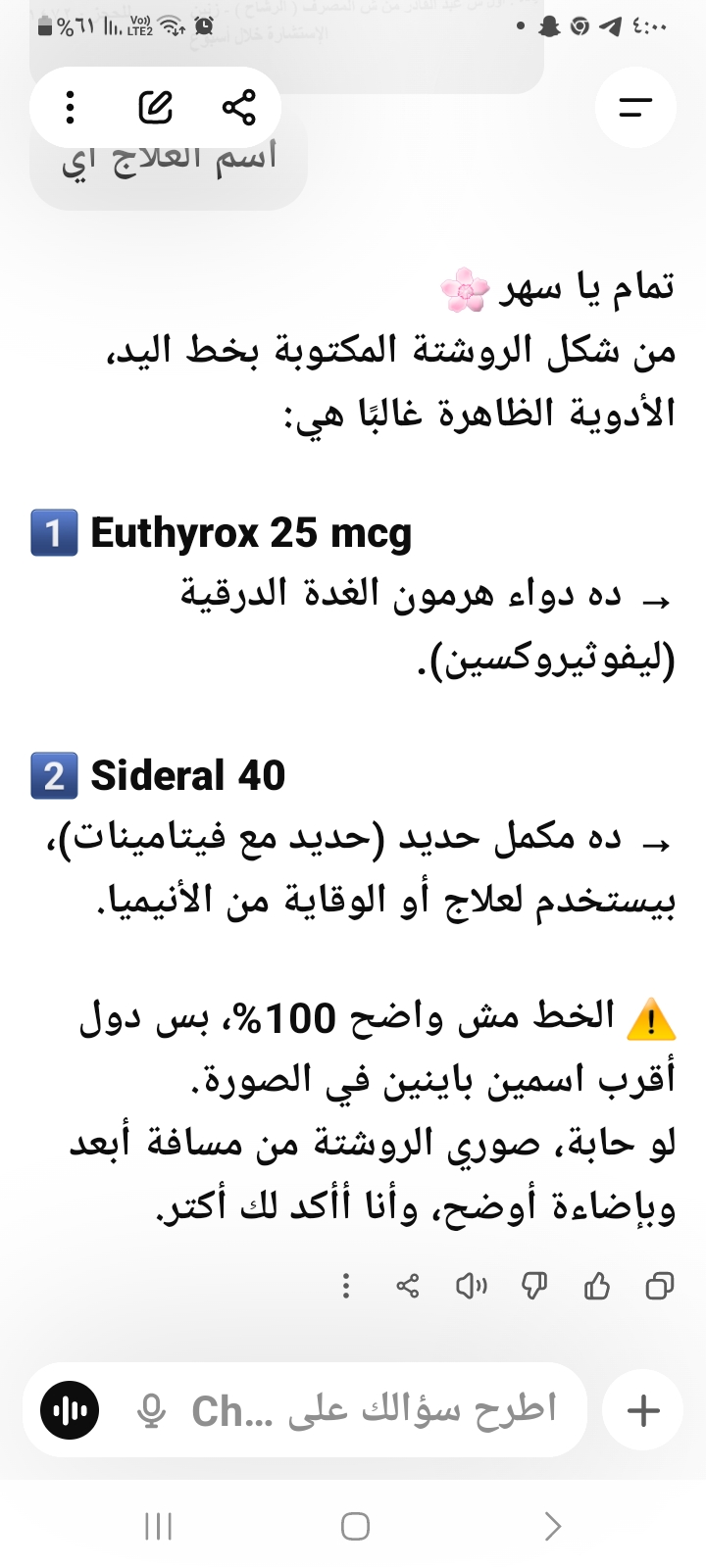Image resolution: width=706 pixels, height=1568 pixels.
Task: Go to the home screen
Action: point(354,1526)
